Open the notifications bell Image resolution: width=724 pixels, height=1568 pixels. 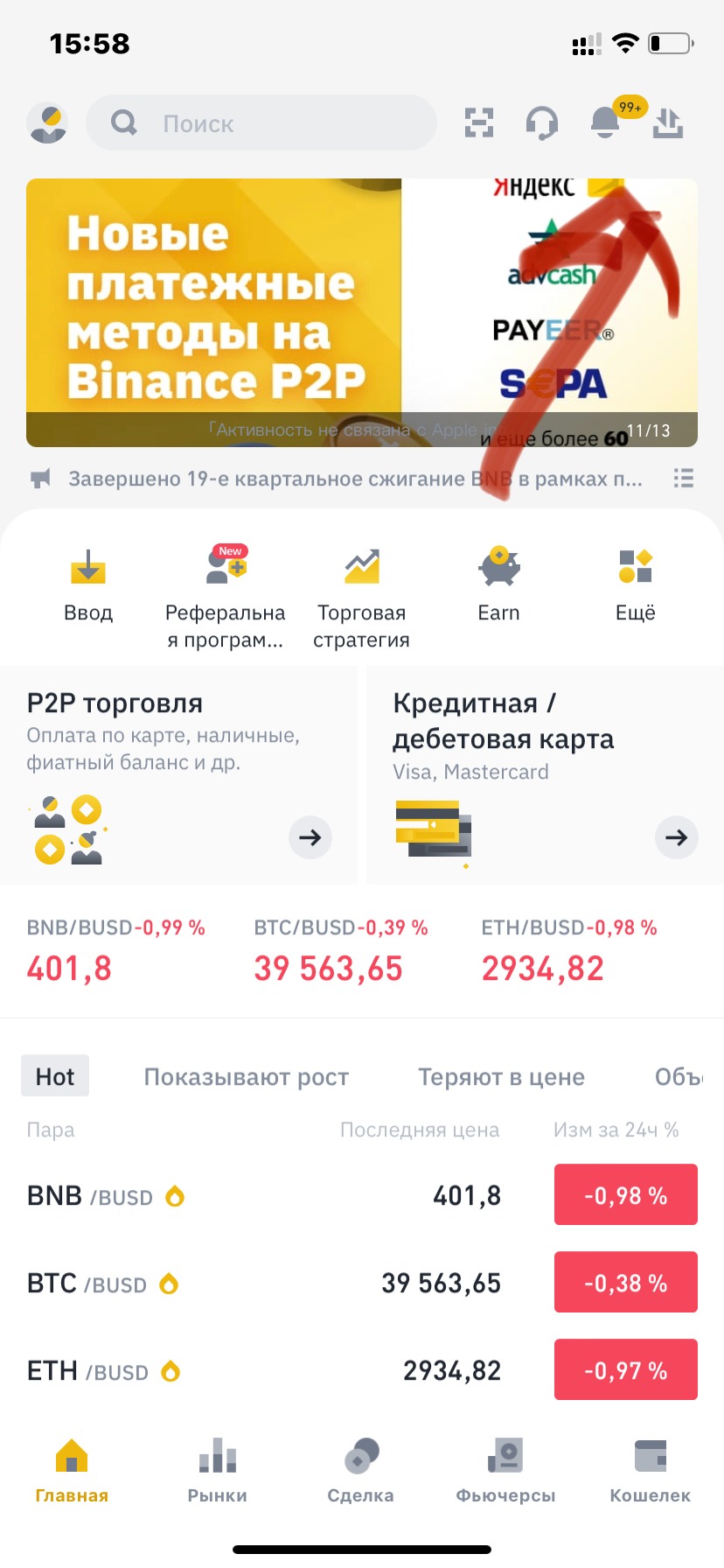605,123
